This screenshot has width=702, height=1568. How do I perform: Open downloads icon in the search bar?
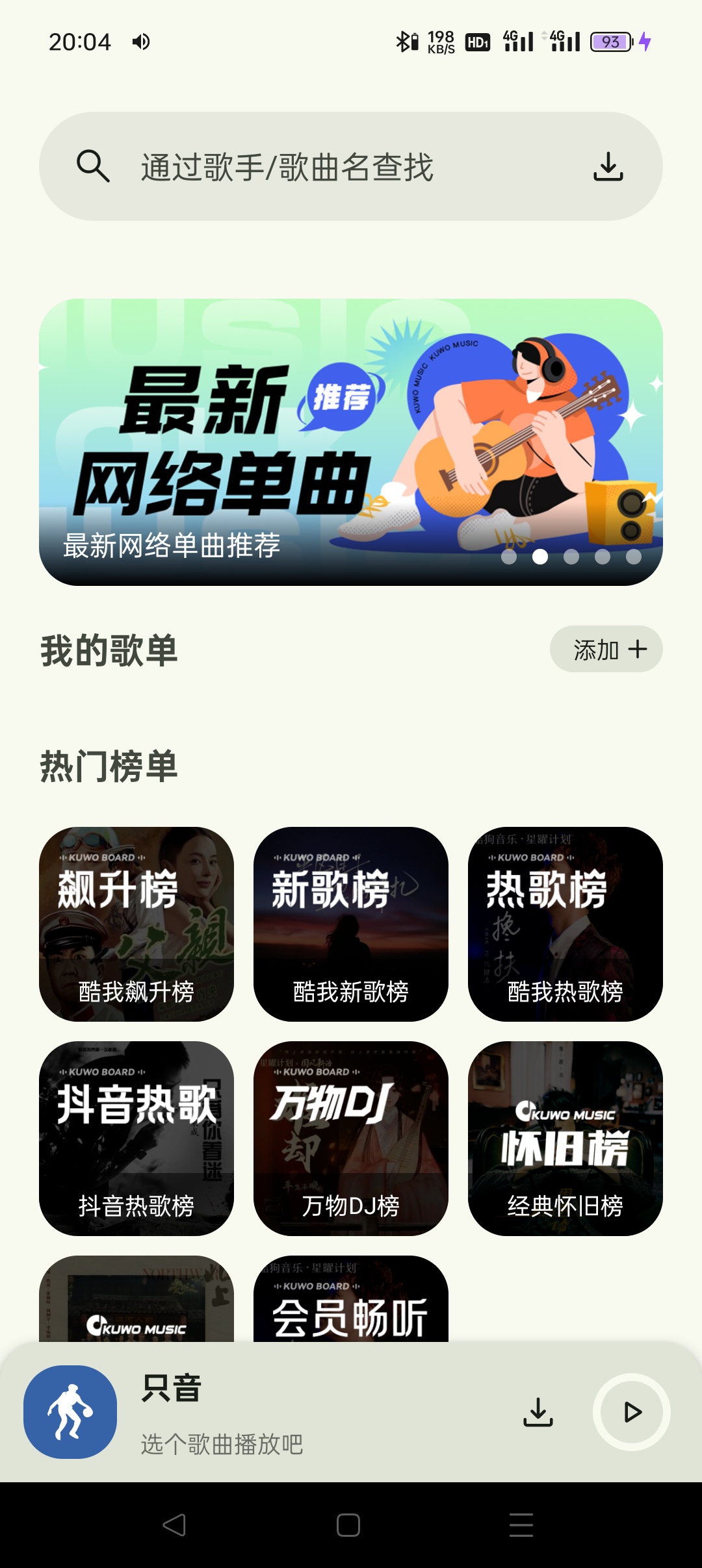tap(608, 167)
